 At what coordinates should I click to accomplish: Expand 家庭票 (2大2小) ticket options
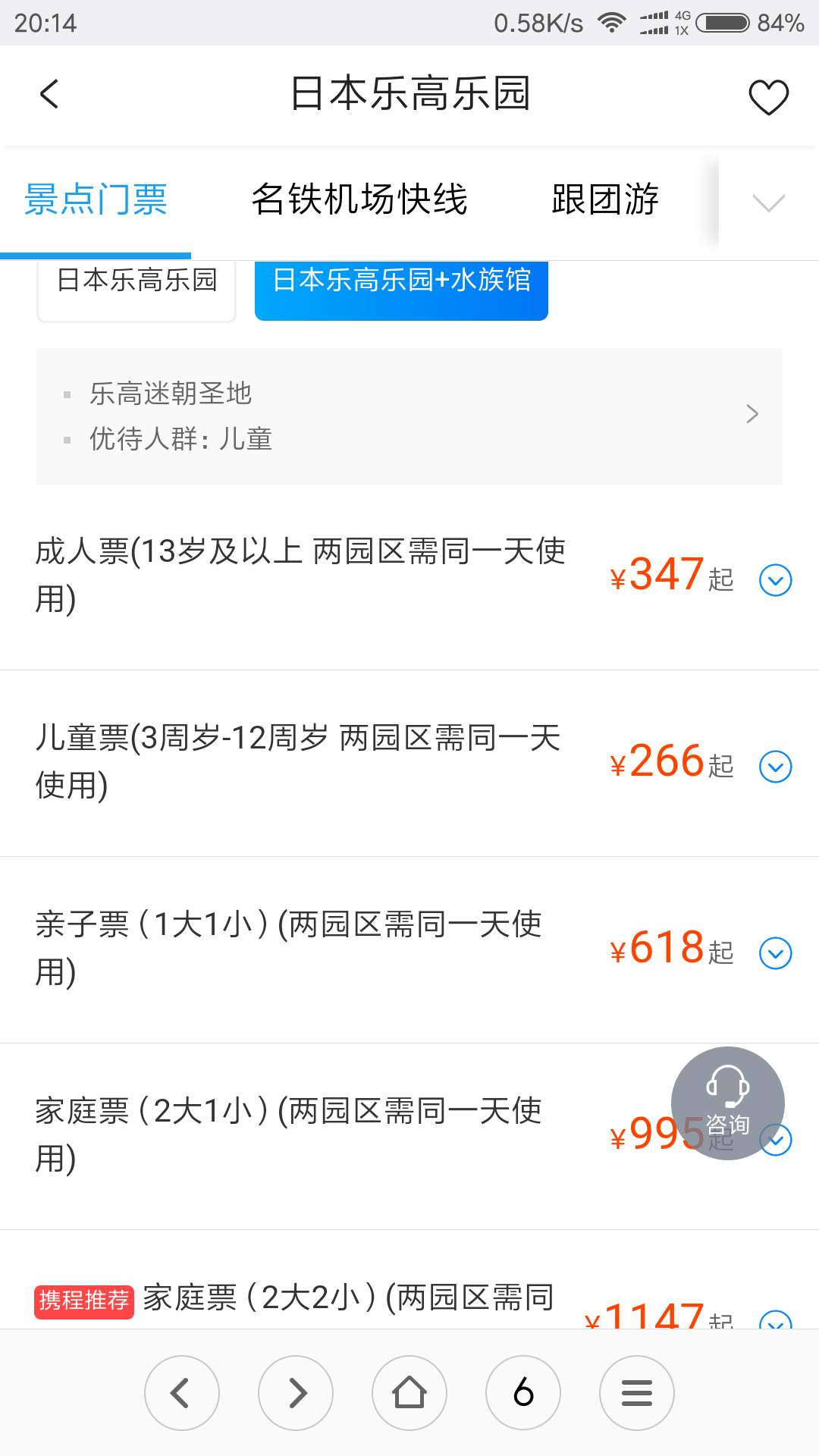775,1320
